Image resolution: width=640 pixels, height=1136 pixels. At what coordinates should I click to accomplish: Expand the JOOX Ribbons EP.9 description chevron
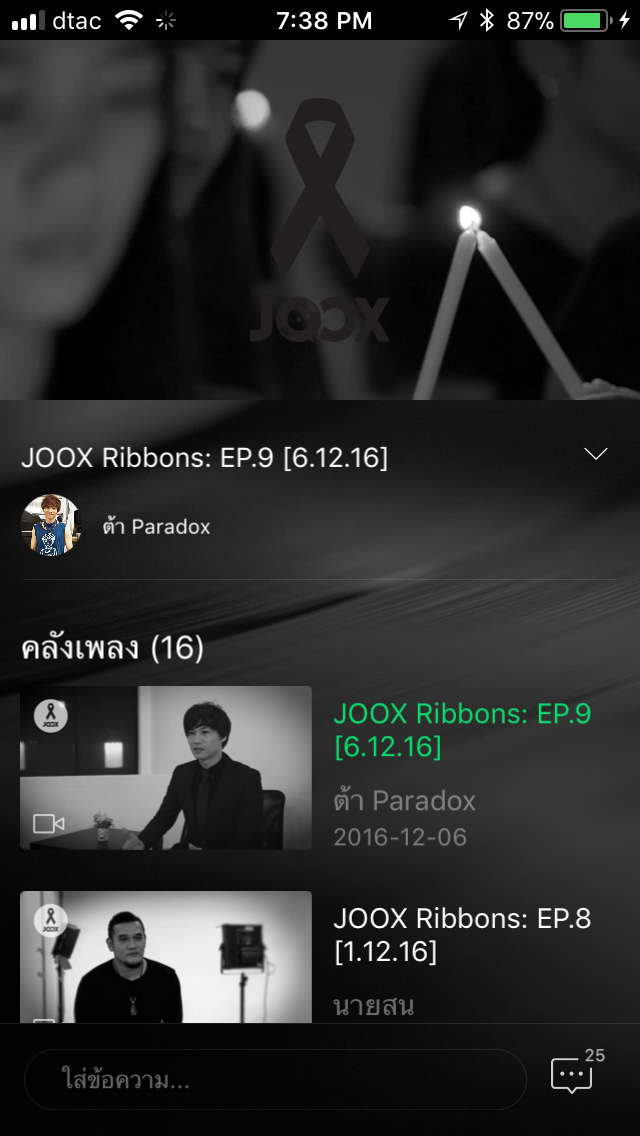595,454
